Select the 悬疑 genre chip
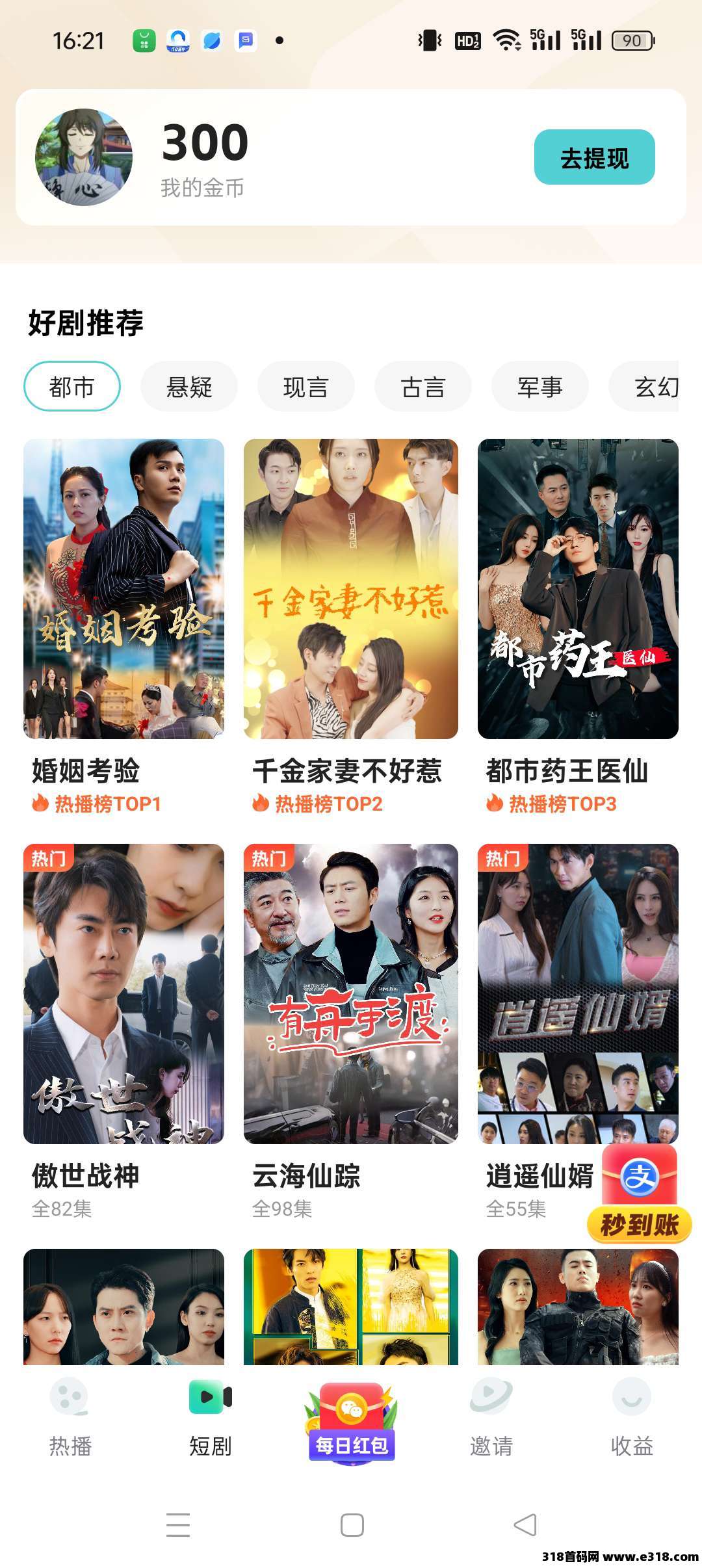This screenshot has height=1568, width=702. pos(189,387)
